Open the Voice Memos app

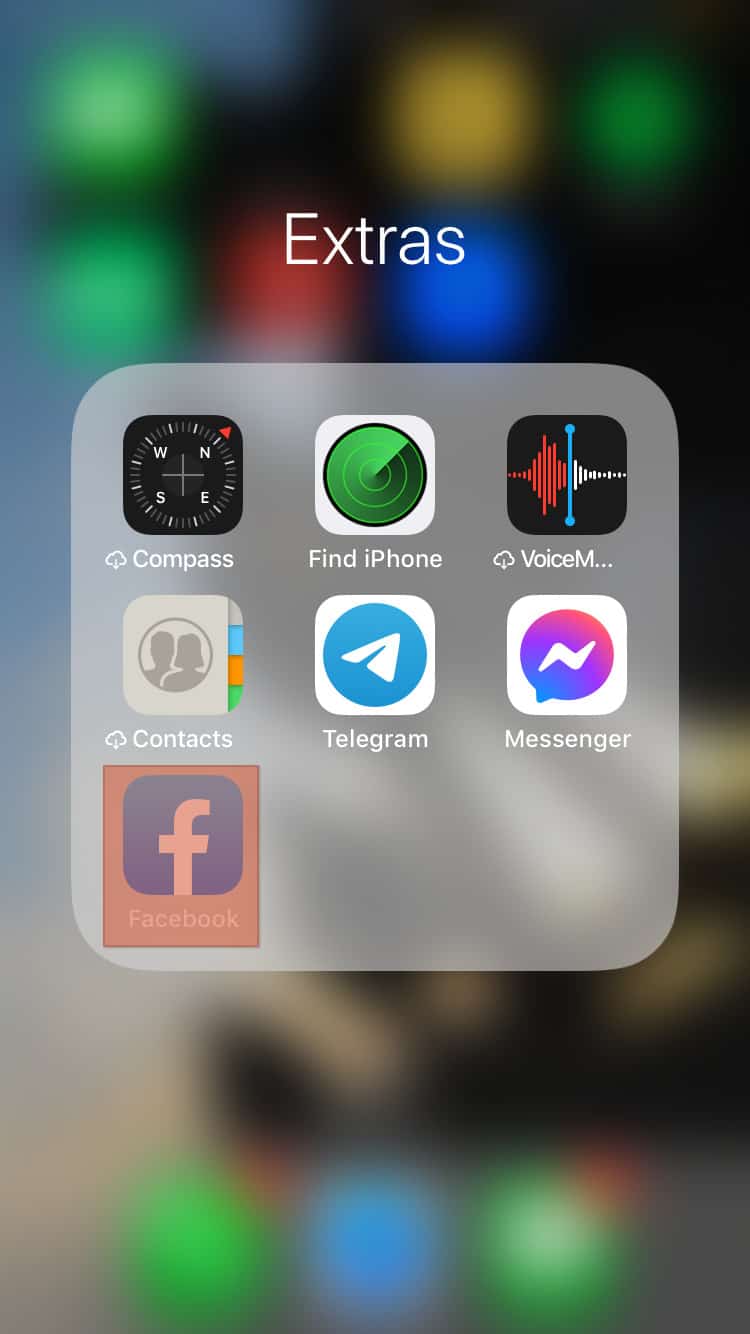coord(567,475)
